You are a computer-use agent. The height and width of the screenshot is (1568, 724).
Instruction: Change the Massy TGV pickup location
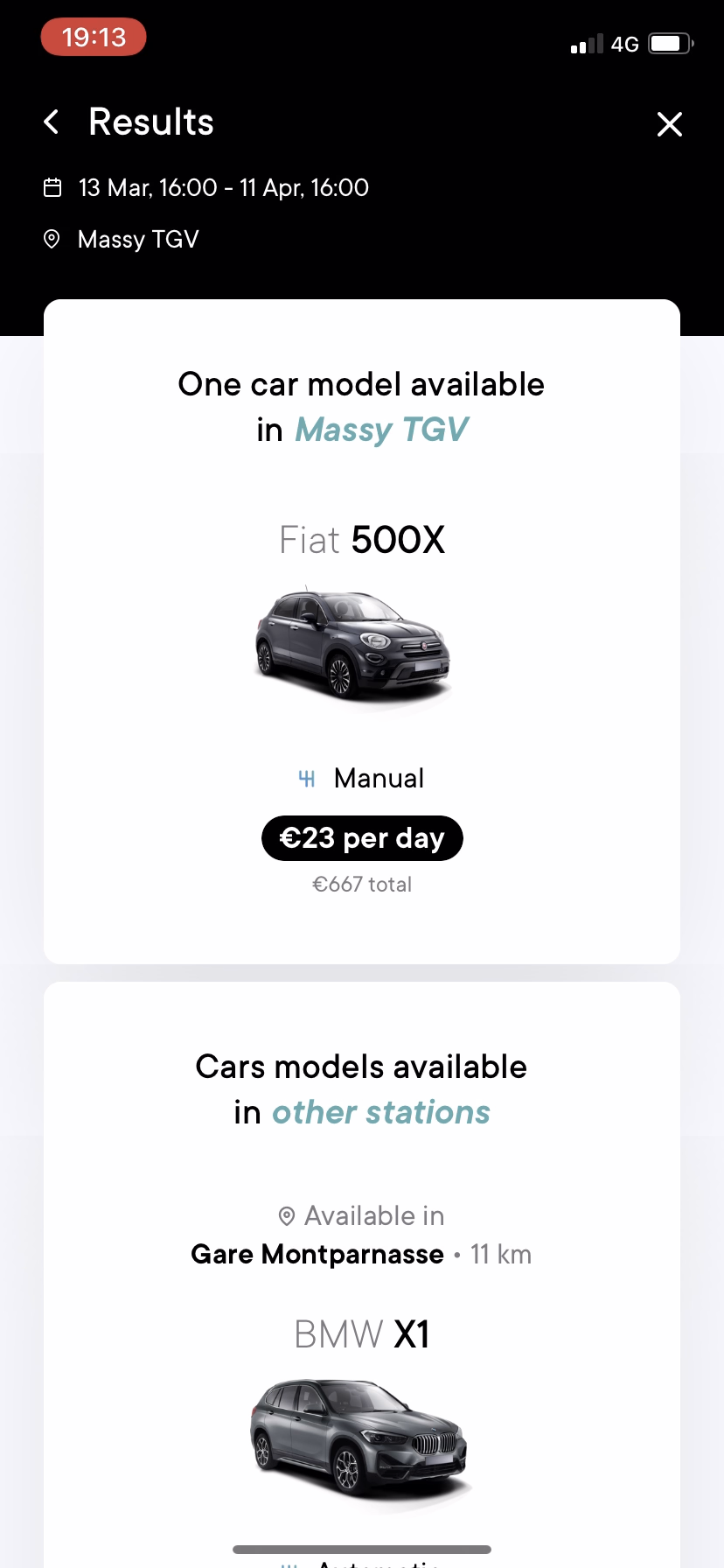click(138, 240)
